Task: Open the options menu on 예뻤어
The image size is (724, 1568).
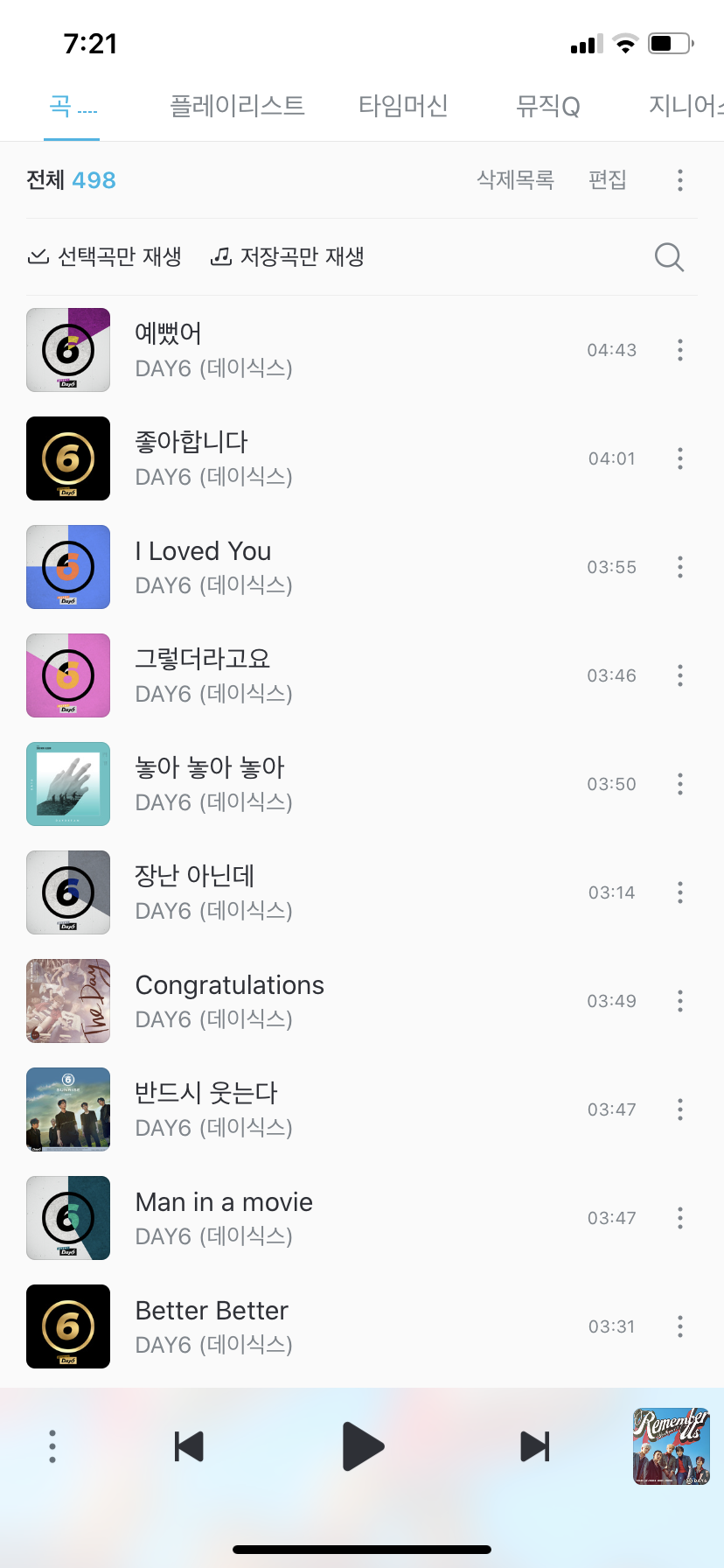Action: (x=679, y=350)
